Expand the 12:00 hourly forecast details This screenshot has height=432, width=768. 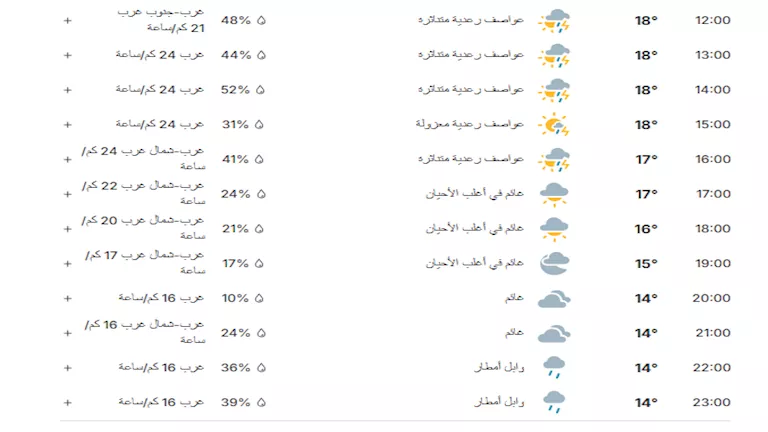coord(68,20)
